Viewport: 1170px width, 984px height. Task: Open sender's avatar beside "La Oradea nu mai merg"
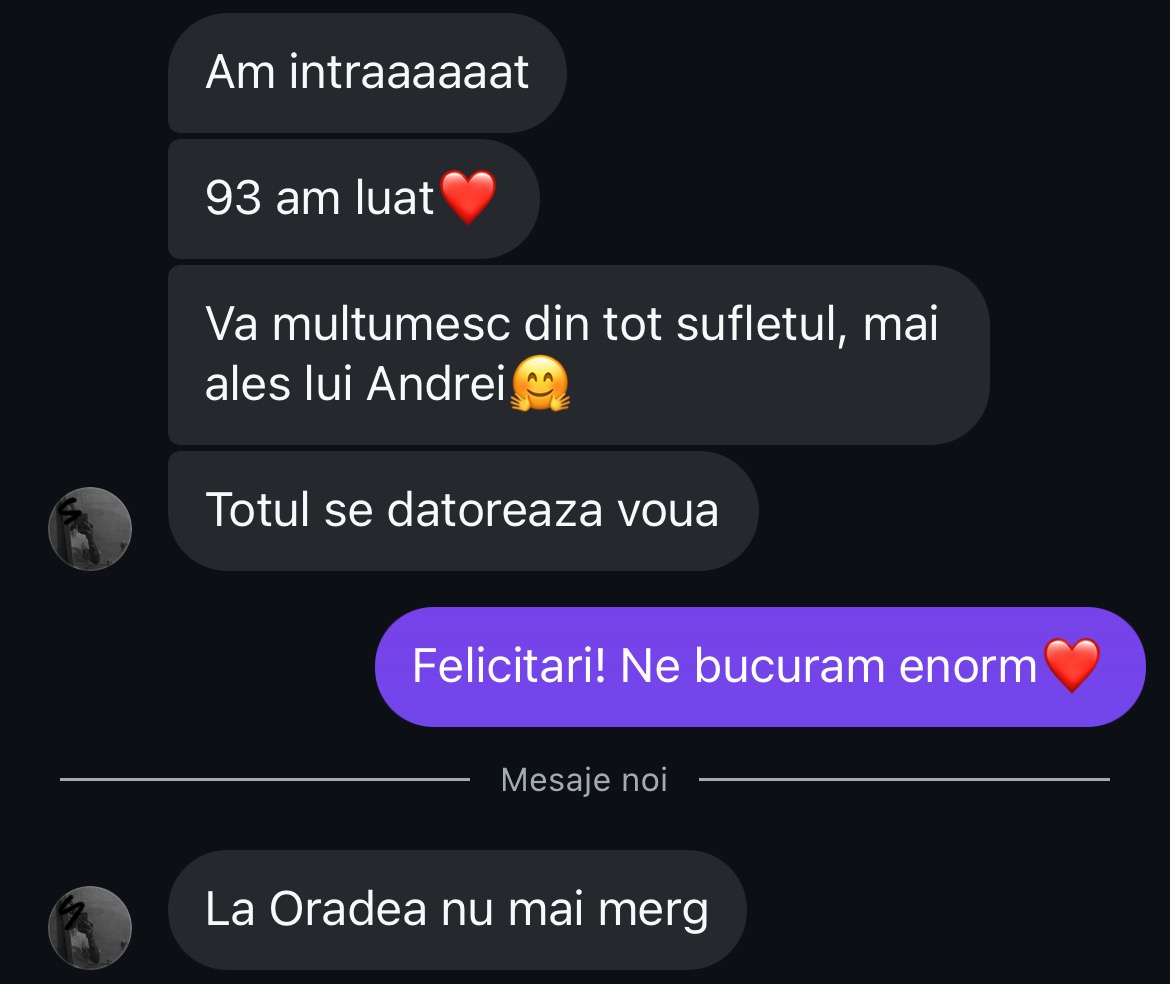click(90, 927)
